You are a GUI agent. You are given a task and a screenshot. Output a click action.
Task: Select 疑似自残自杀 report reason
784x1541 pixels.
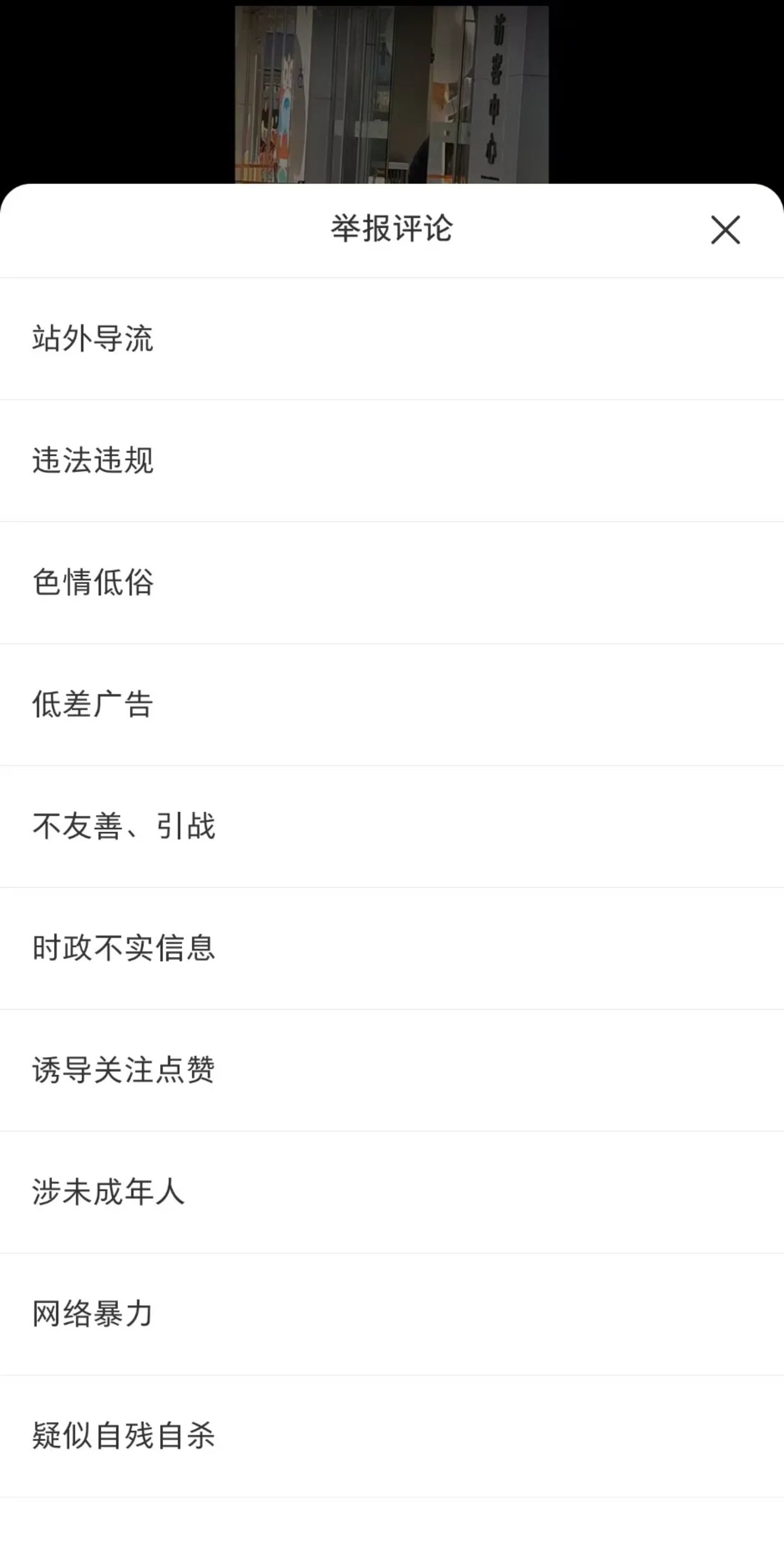[x=123, y=1436]
